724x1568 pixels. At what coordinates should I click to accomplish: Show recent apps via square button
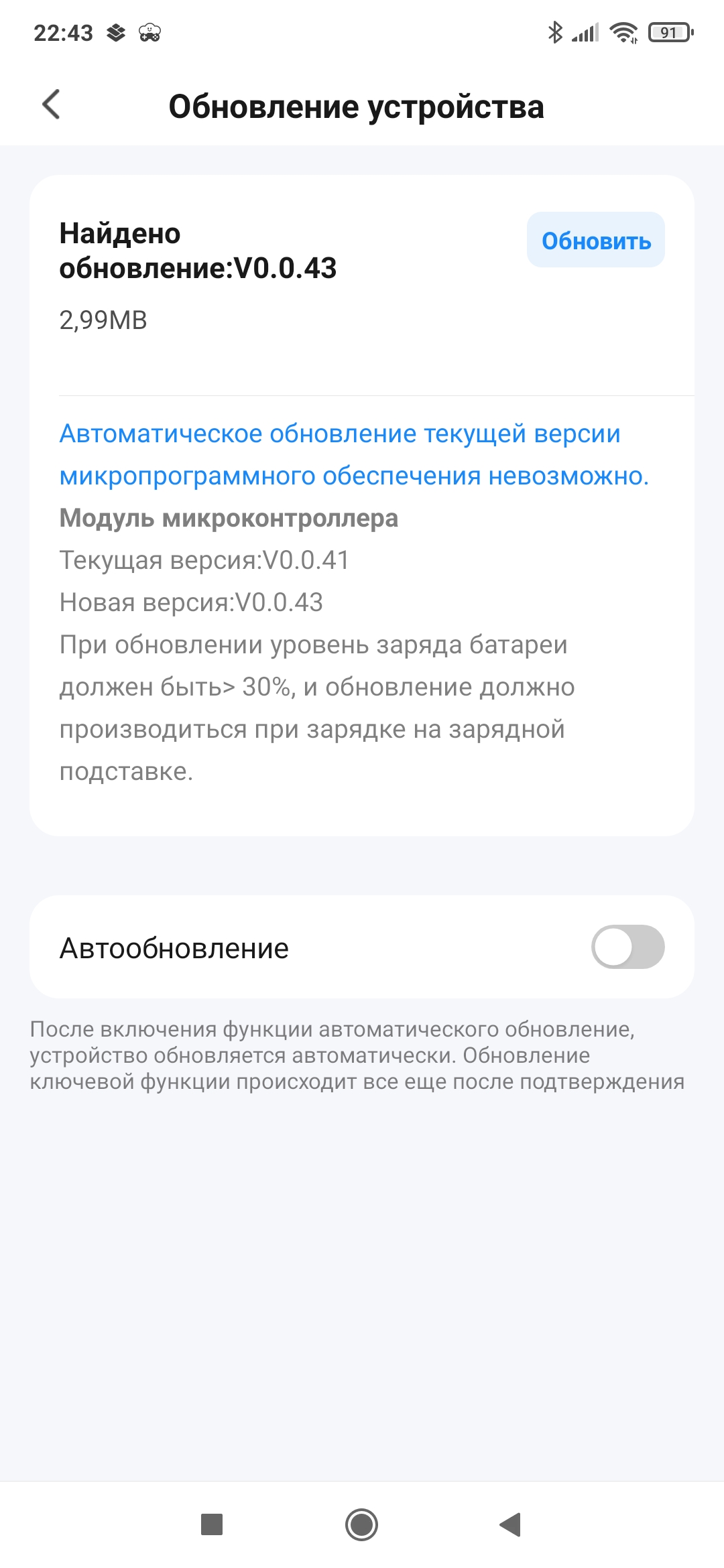212,1524
